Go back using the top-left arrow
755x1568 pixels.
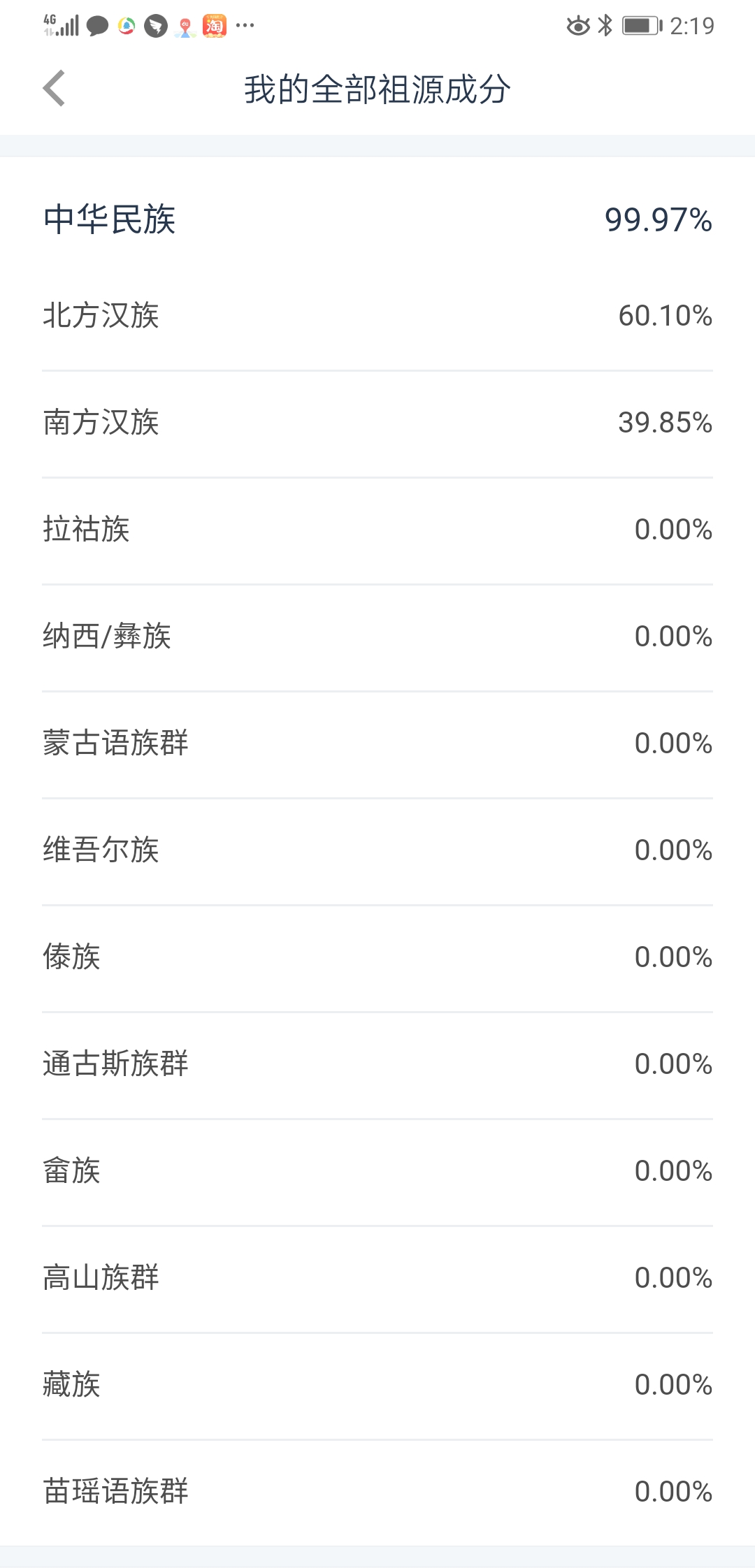(54, 89)
